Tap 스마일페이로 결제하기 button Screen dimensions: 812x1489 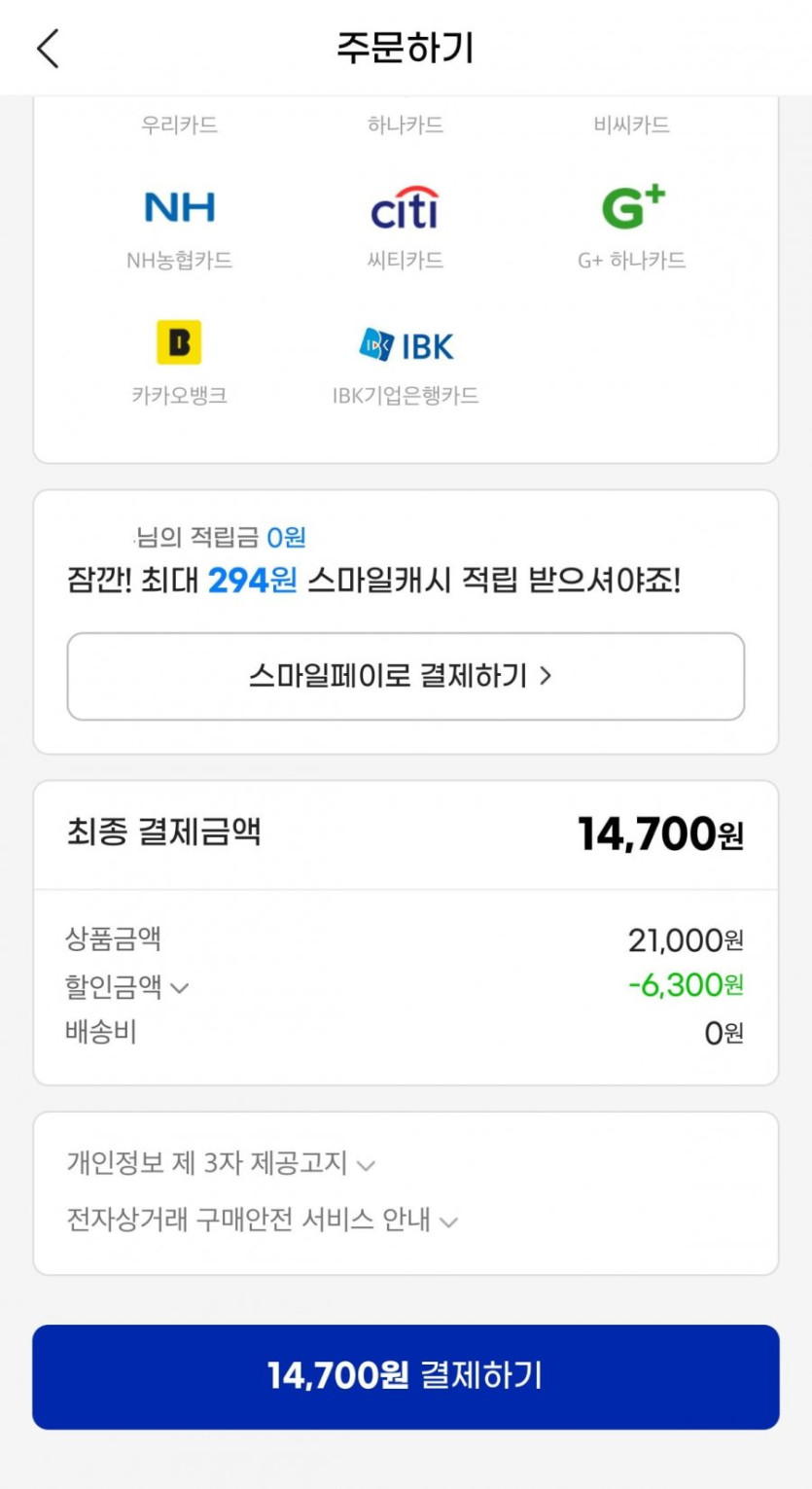click(406, 676)
